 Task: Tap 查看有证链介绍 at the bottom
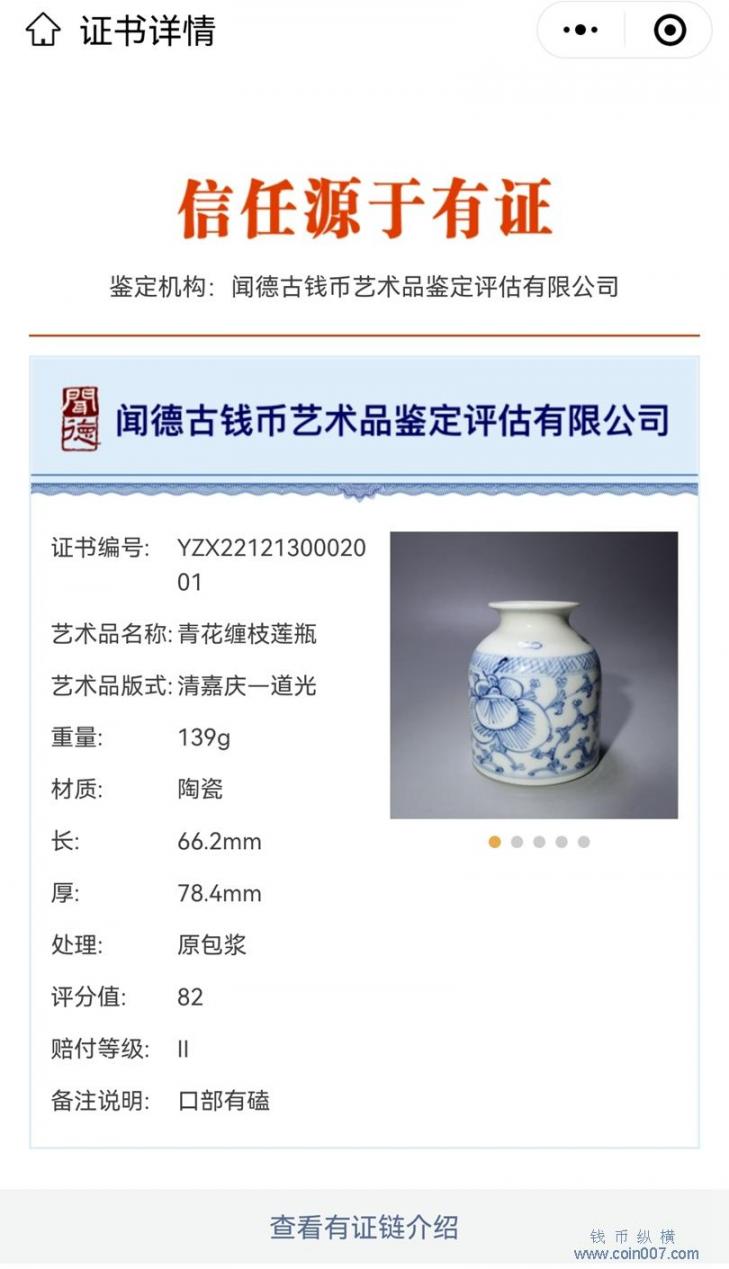click(x=364, y=1227)
